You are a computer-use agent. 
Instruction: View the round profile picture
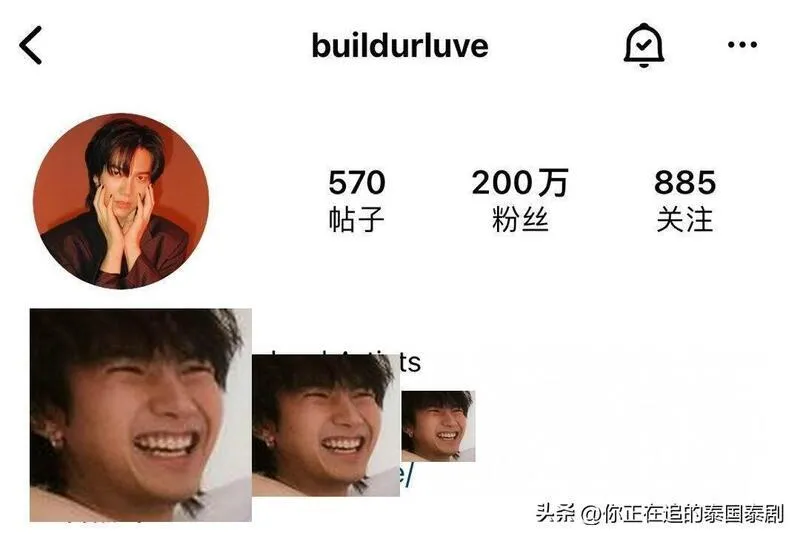(x=121, y=201)
